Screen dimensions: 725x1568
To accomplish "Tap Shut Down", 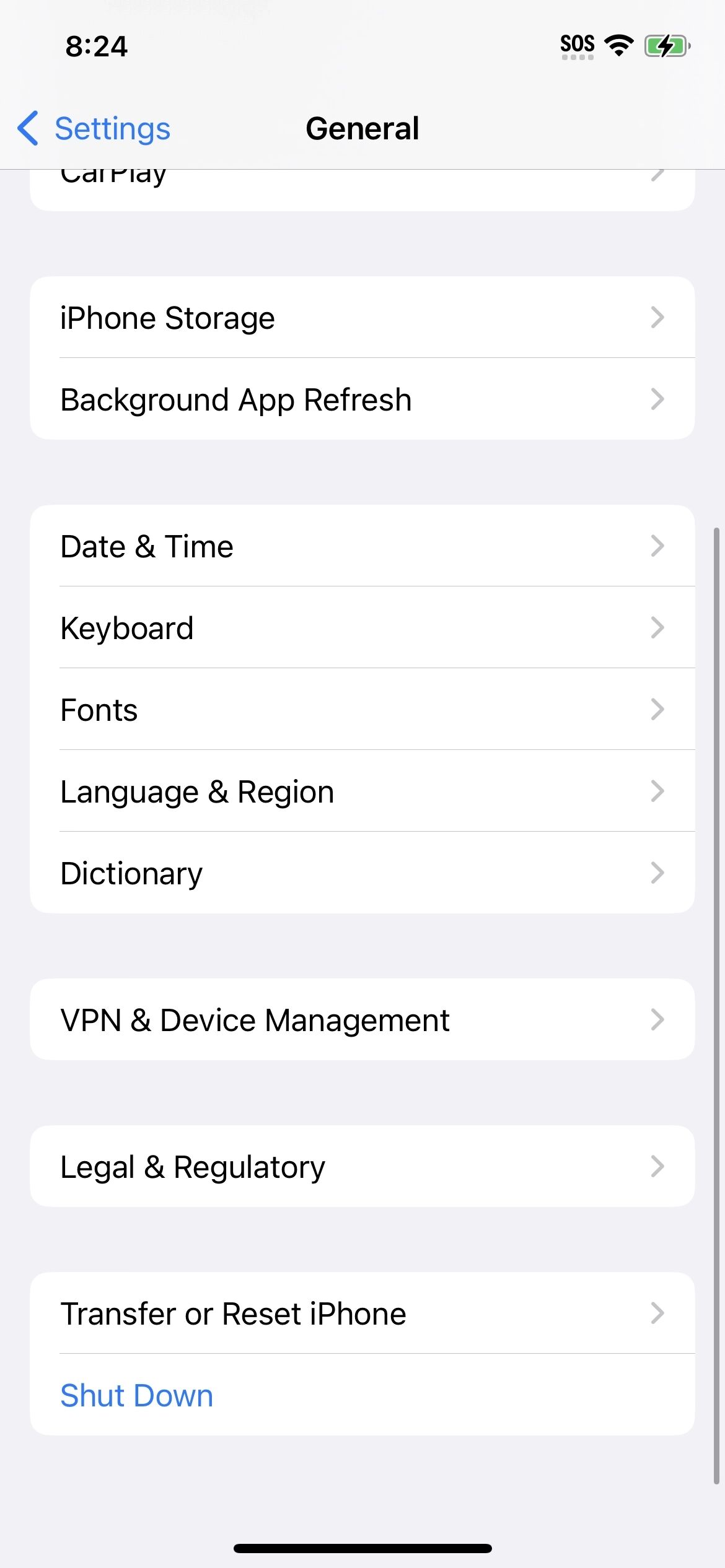I will (x=137, y=1395).
